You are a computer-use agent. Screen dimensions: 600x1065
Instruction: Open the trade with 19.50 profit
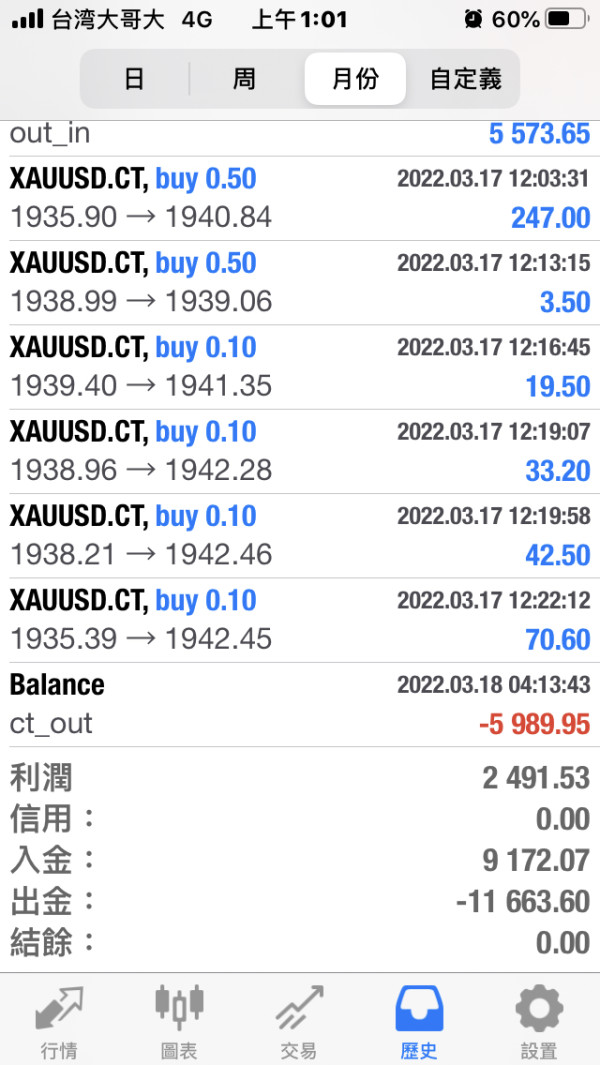[300, 367]
